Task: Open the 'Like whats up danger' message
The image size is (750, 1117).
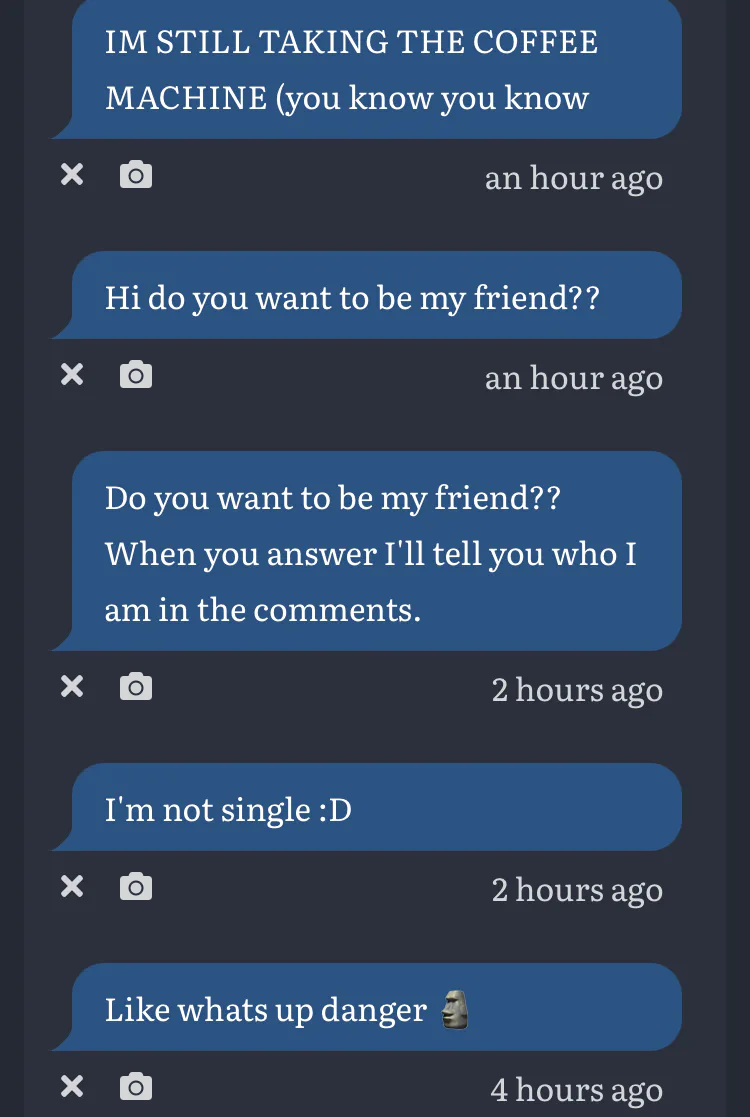Action: 376,1008
